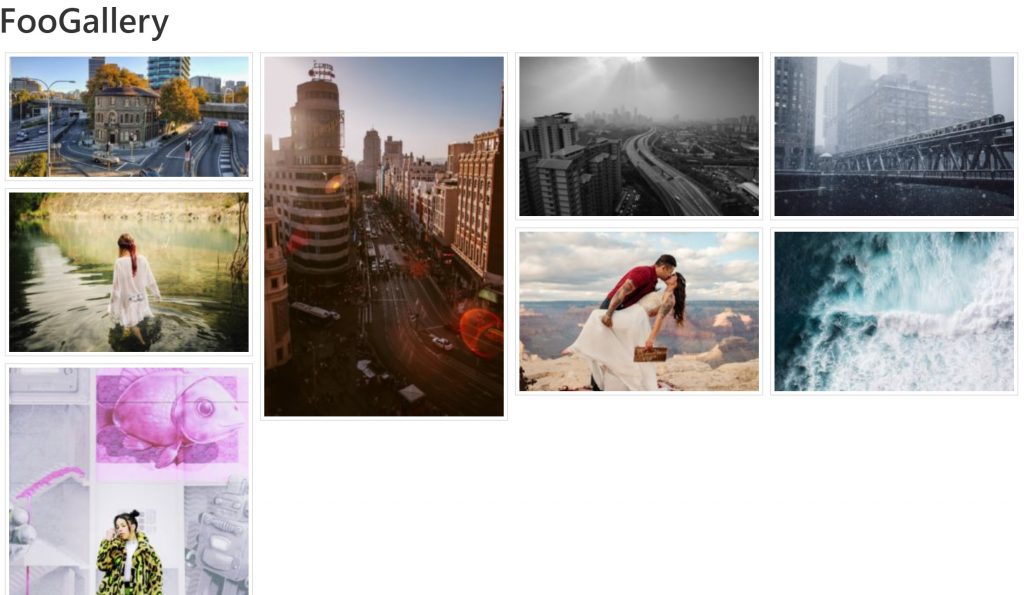Image resolution: width=1024 pixels, height=595 pixels.
Task: Open the black-and-white highway skyline photo
Action: [639, 136]
